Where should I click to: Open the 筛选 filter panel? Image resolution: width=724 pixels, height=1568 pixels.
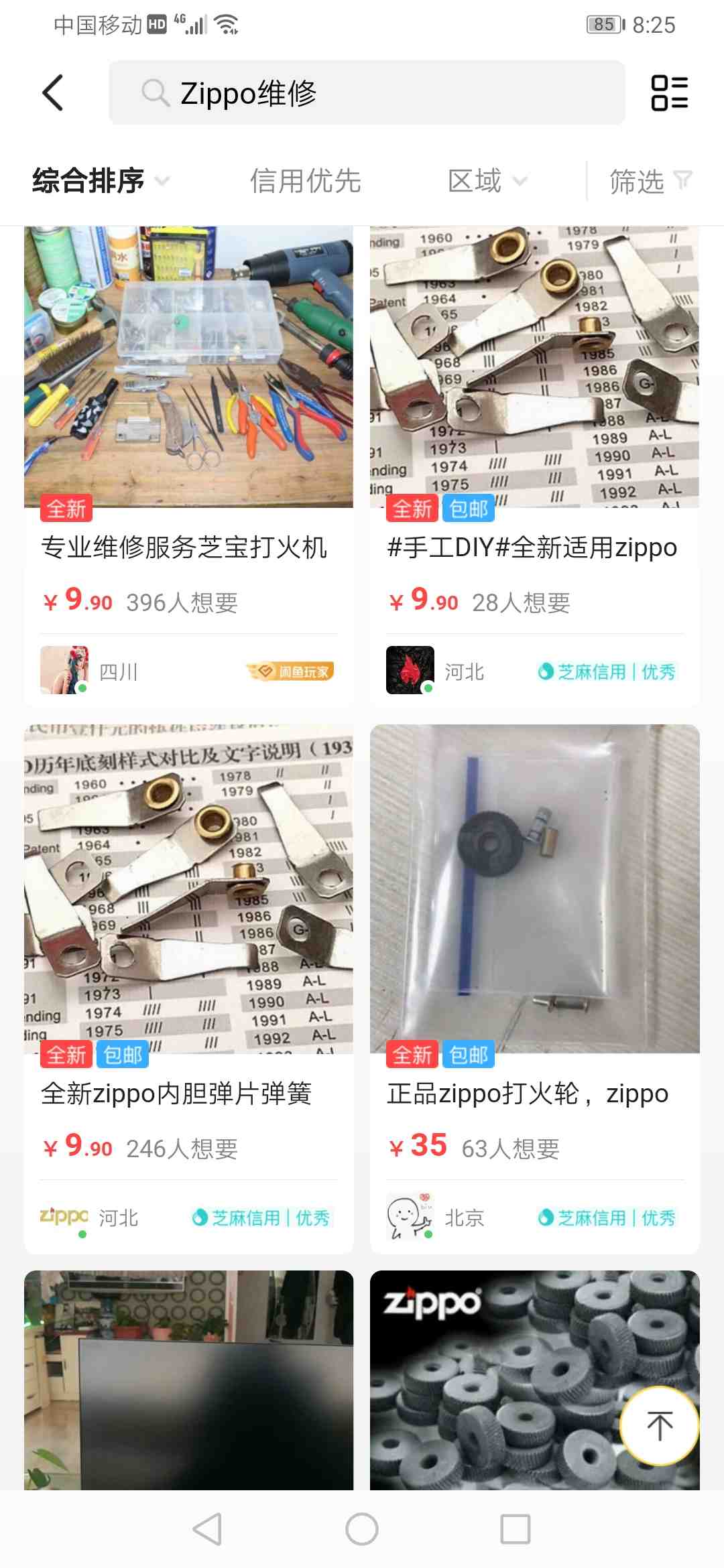pyautogui.click(x=650, y=181)
